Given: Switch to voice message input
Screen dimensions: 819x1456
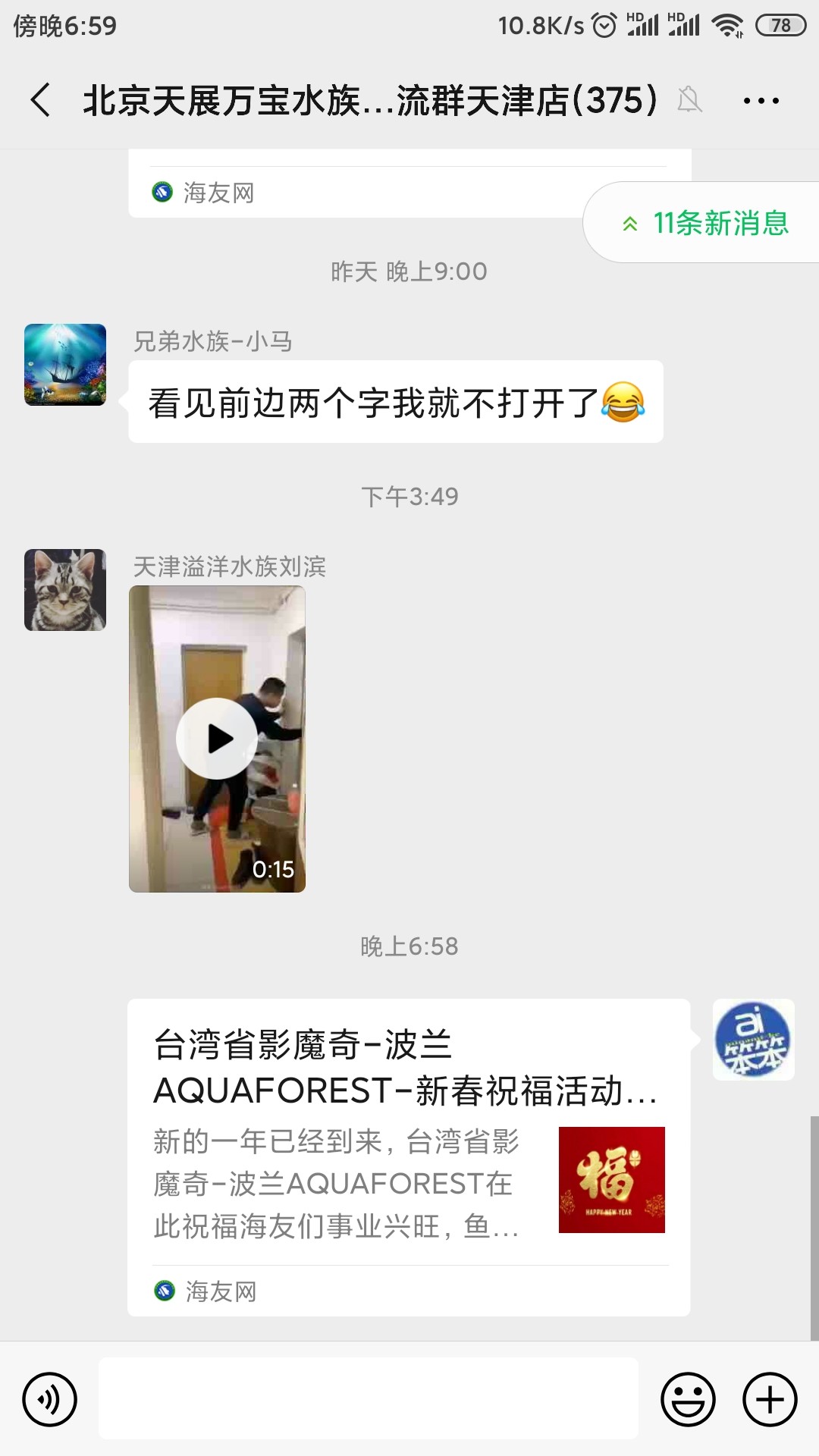Looking at the screenshot, I should (x=50, y=1399).
